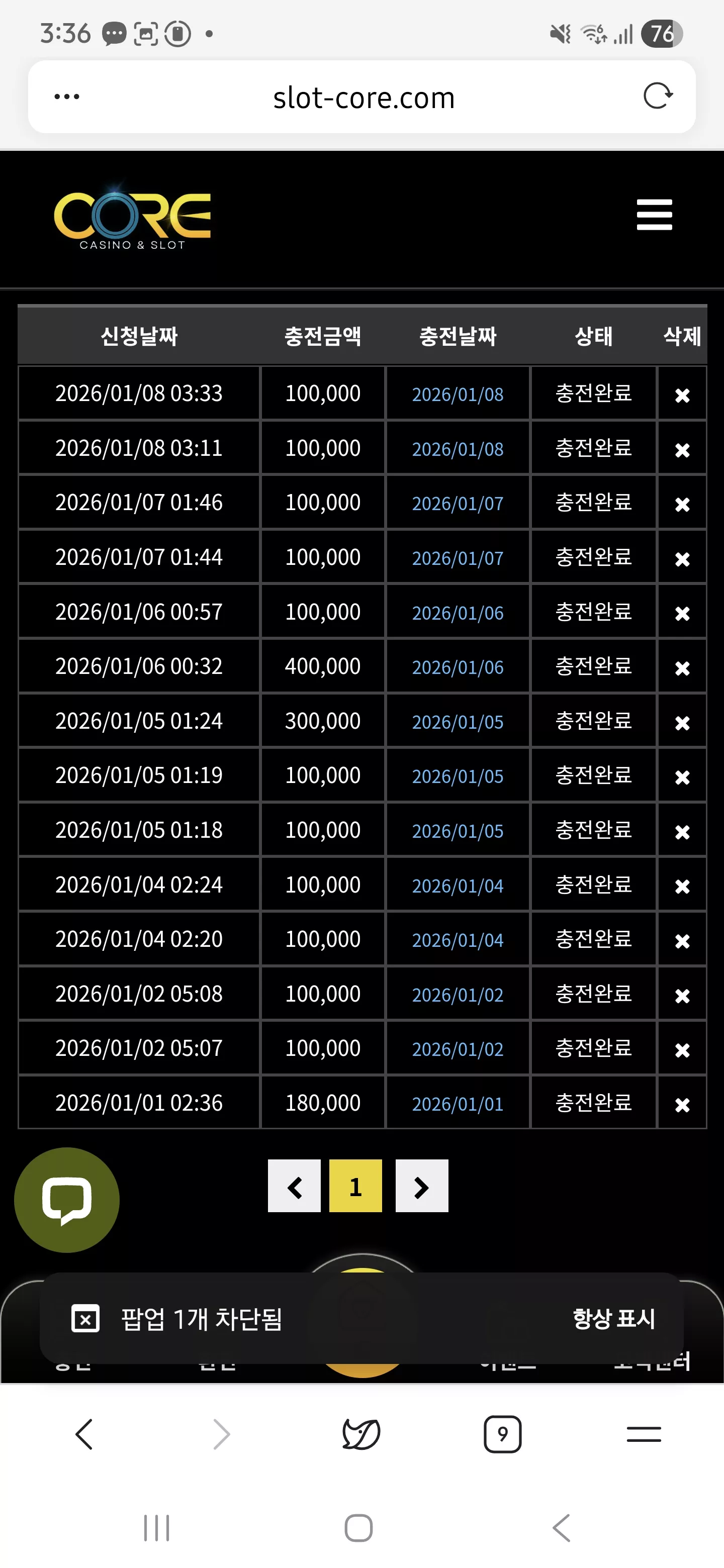
Task: Delete the 2026/01/04 02:24 charge record
Action: point(682,886)
